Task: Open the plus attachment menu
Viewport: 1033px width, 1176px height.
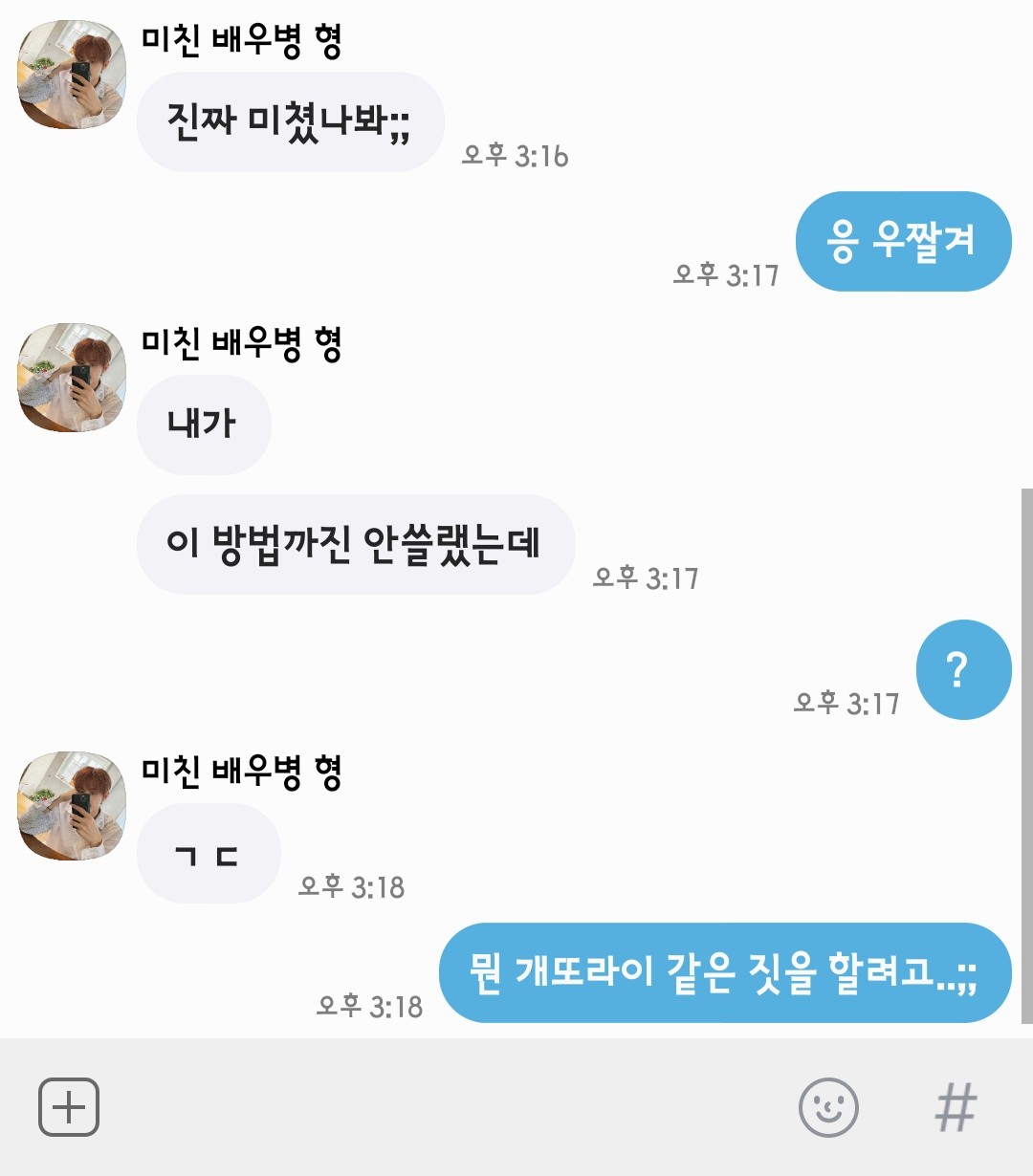Action: point(69,1107)
